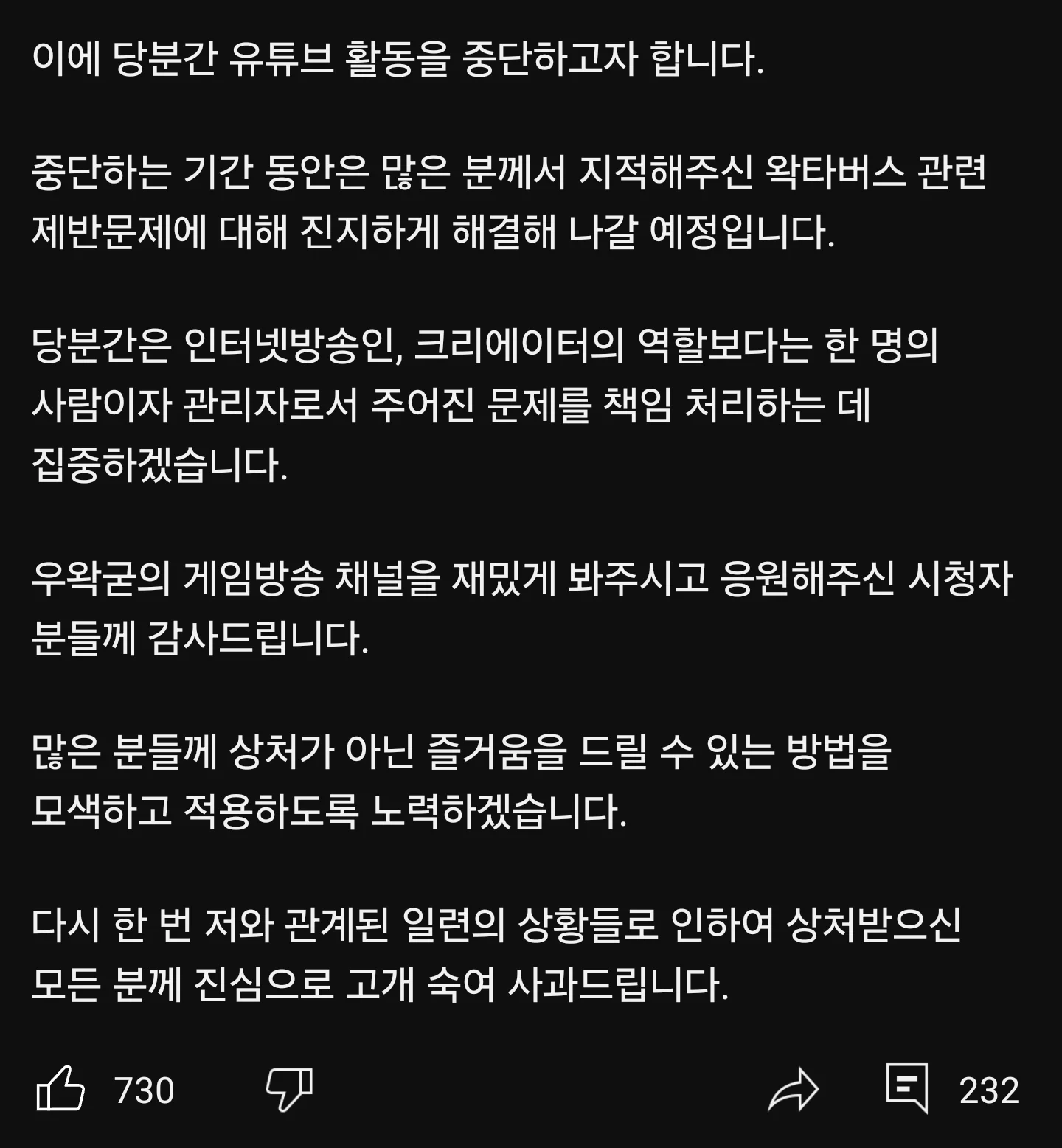1062x1148 pixels.
Task: Share the post via arrow icon
Action: tap(793, 1089)
